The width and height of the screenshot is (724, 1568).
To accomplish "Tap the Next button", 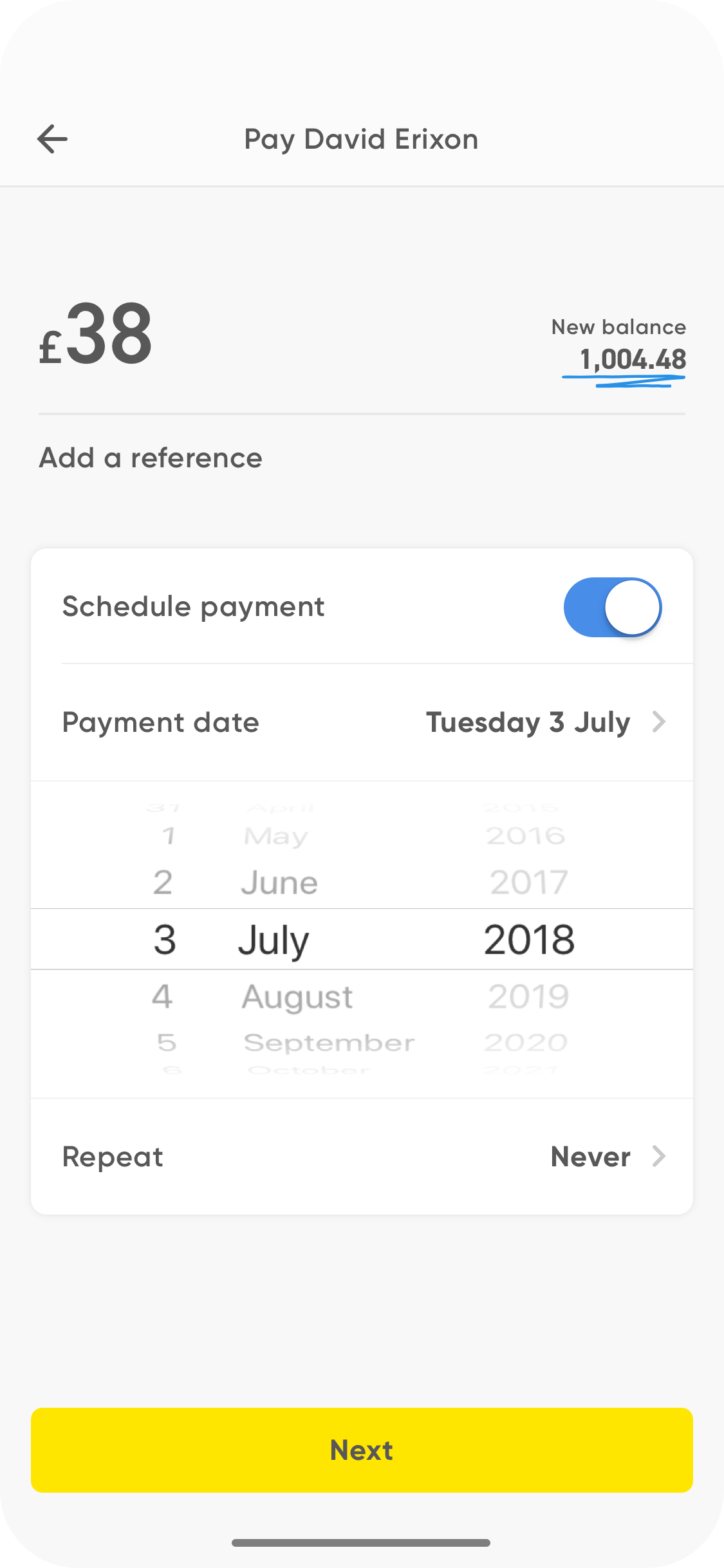I will point(362,1450).
